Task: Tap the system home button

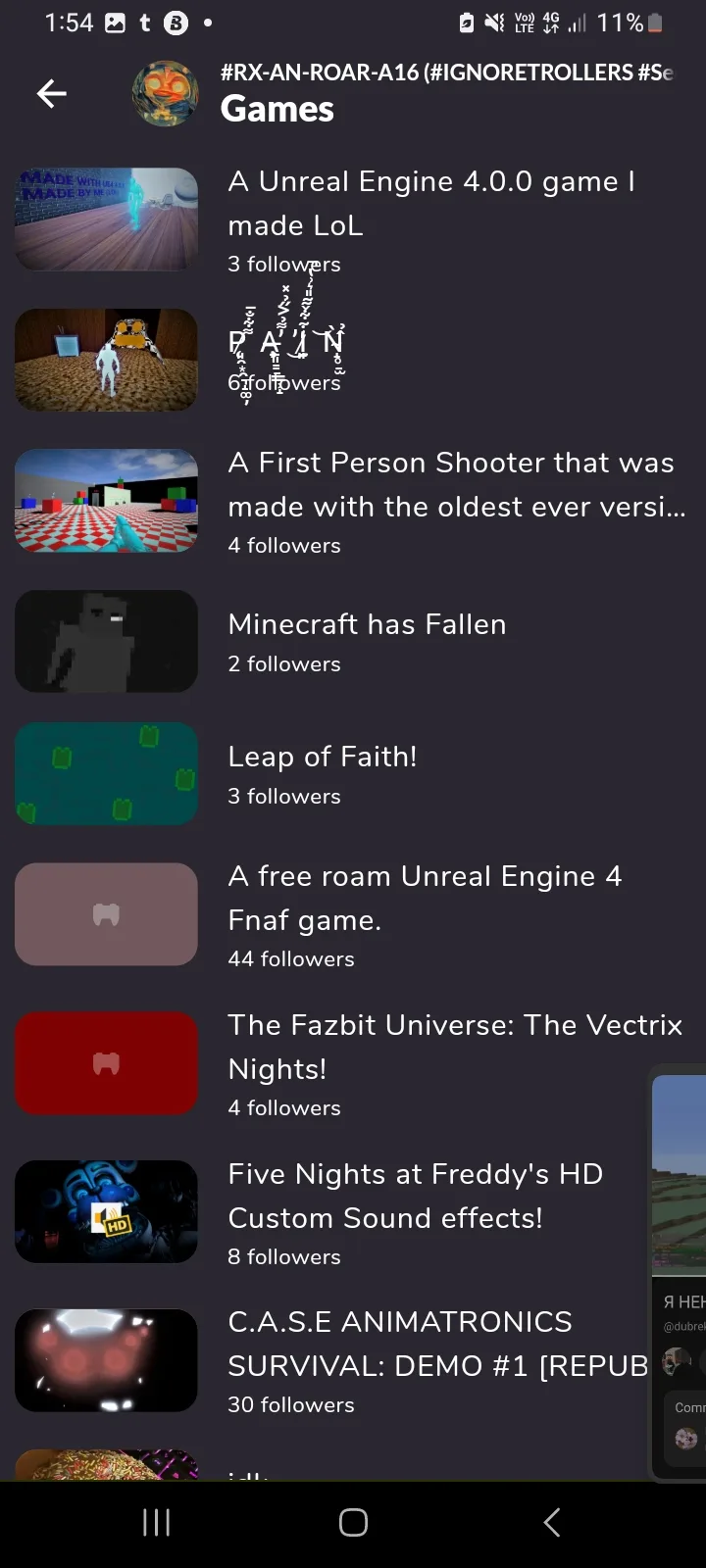Action: pos(353,1522)
